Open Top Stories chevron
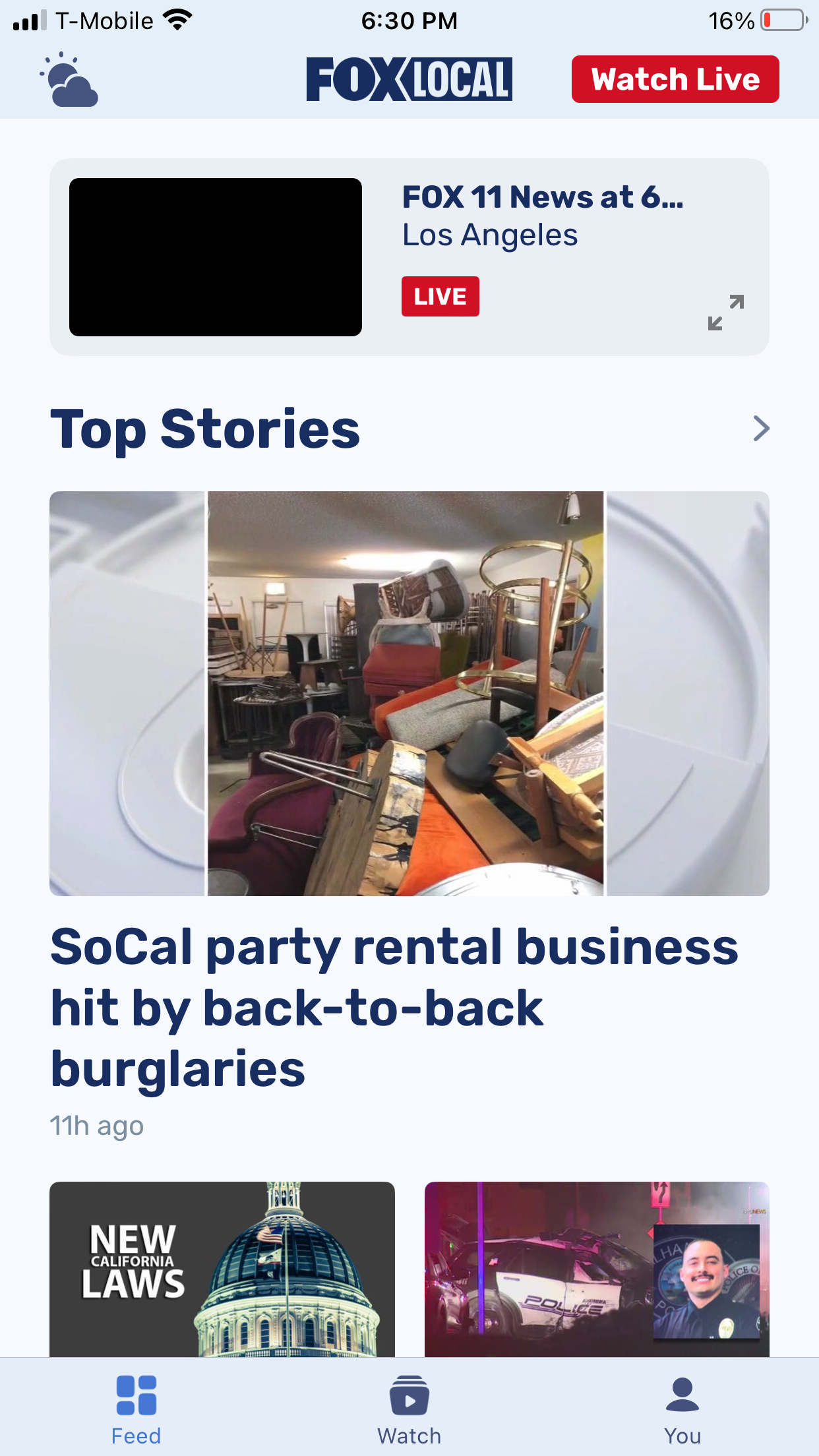 (761, 429)
